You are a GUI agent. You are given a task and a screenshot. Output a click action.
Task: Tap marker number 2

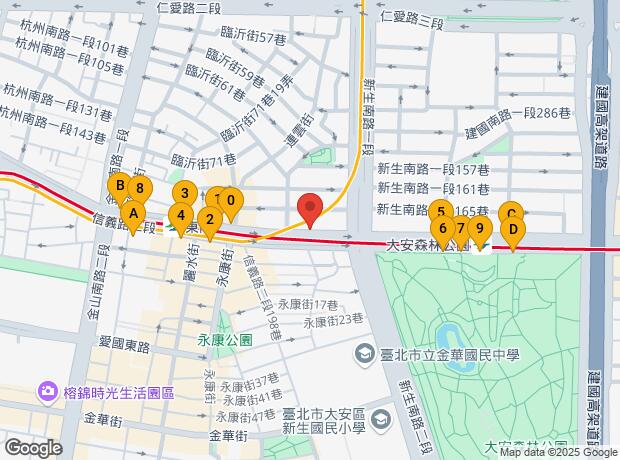point(209,221)
